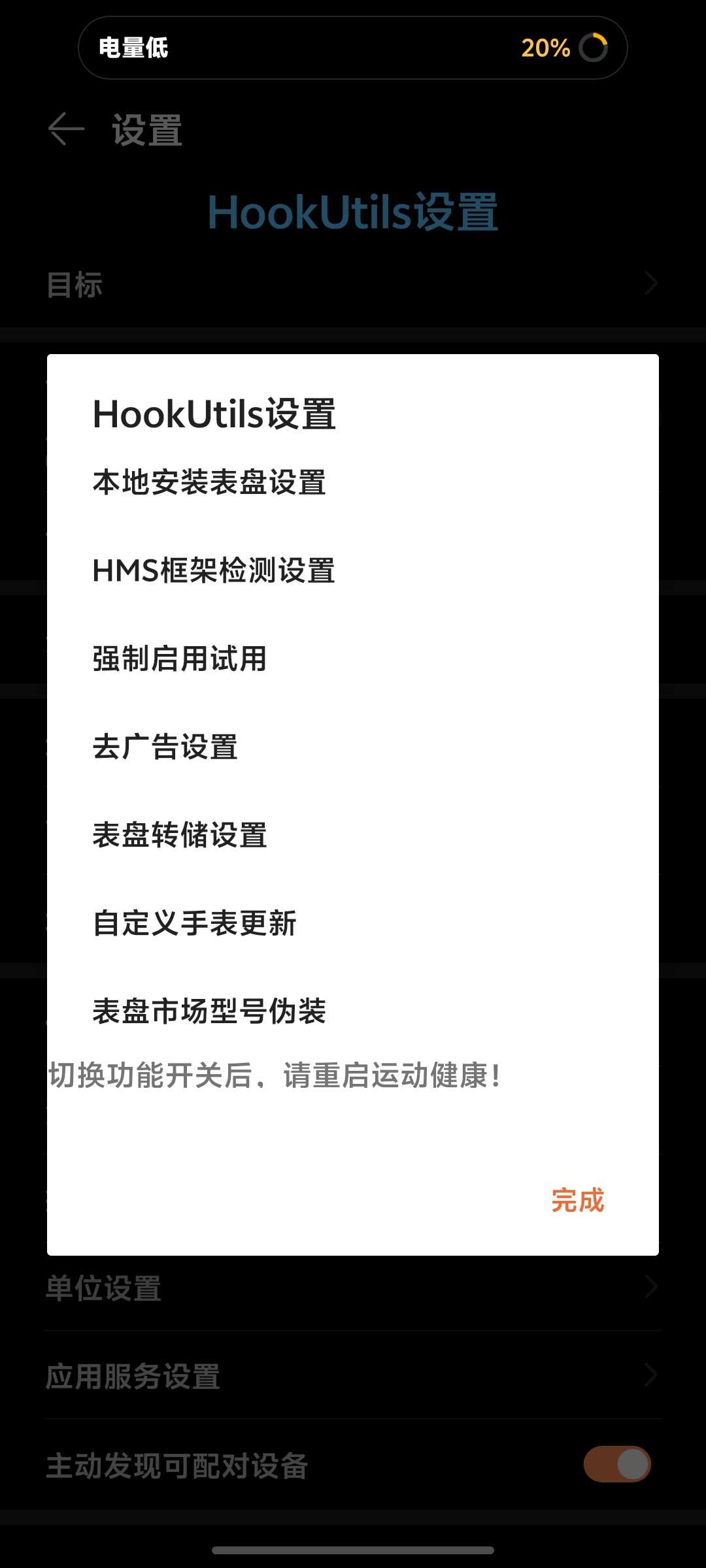Tap 完成 to close the dialog
The width and height of the screenshot is (706, 1568).
pos(577,1200)
